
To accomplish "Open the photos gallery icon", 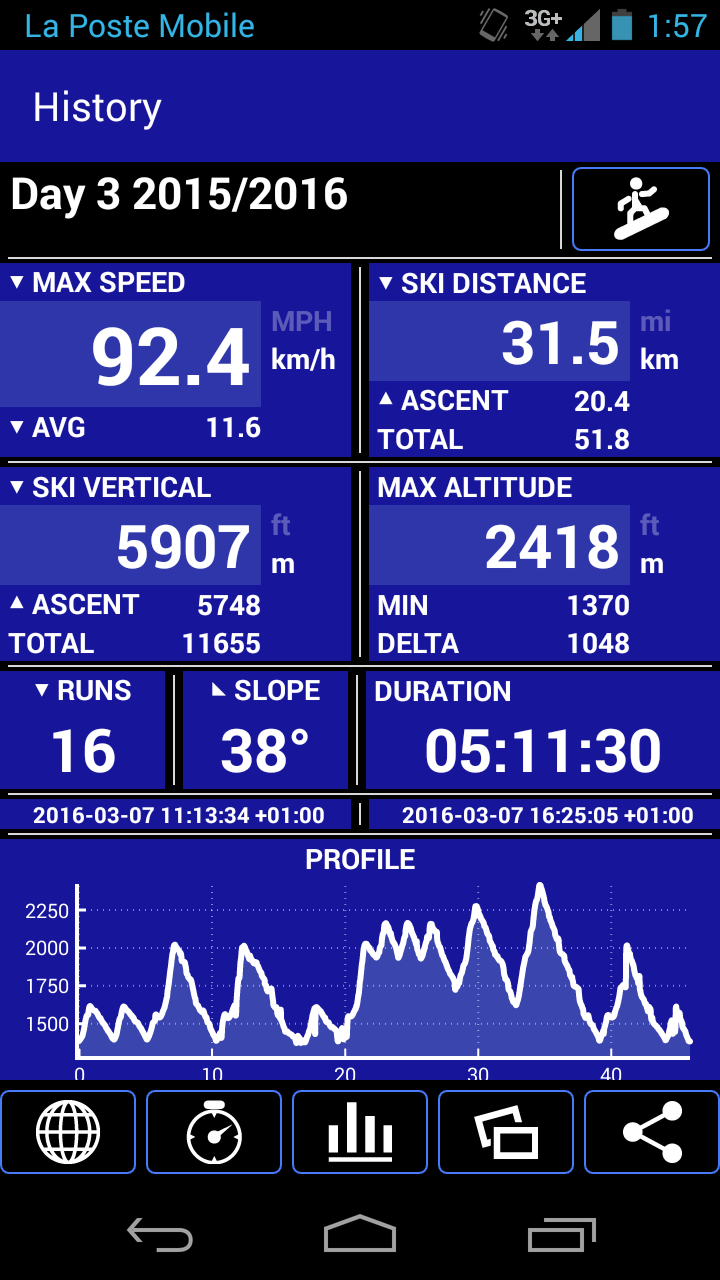I will click(x=506, y=1132).
